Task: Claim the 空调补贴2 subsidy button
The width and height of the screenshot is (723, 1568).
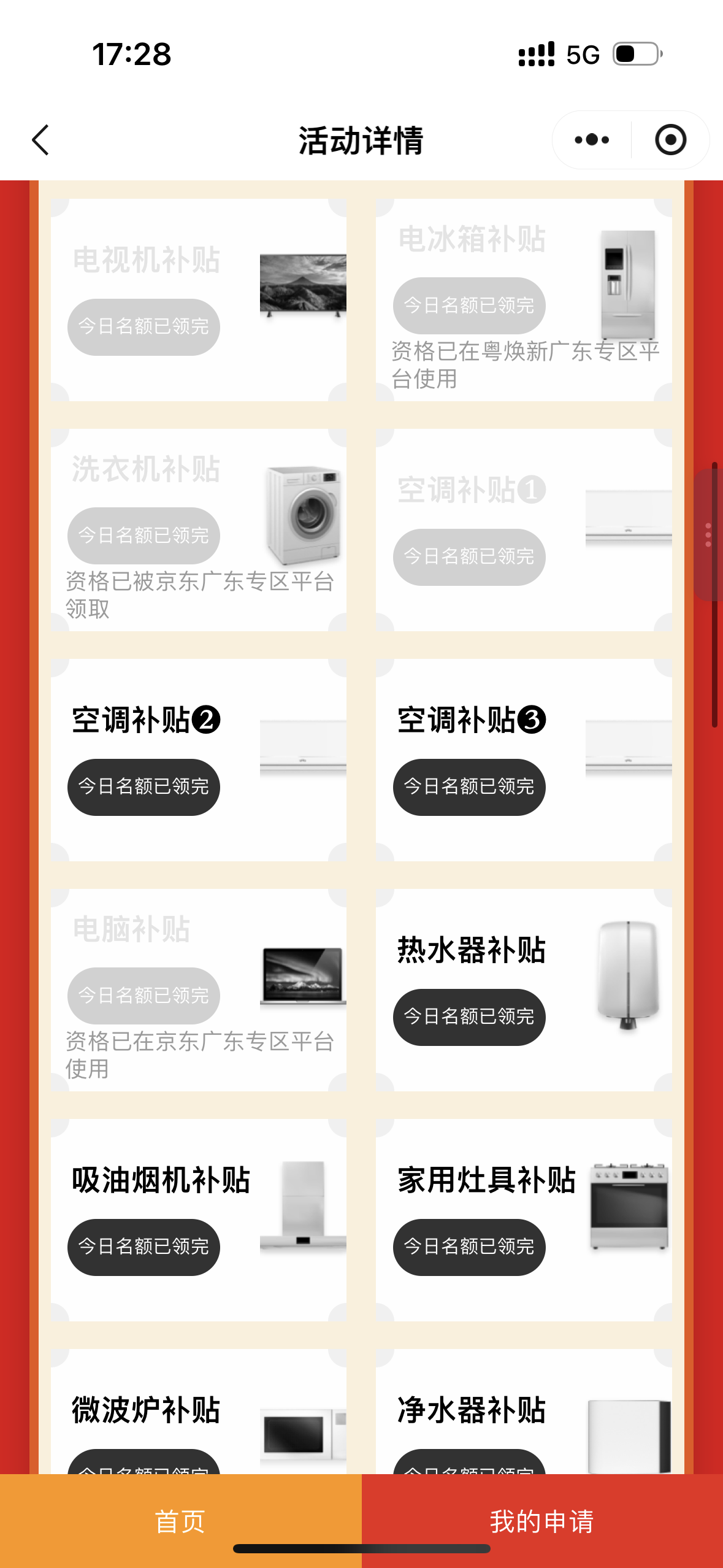Action: tap(143, 787)
